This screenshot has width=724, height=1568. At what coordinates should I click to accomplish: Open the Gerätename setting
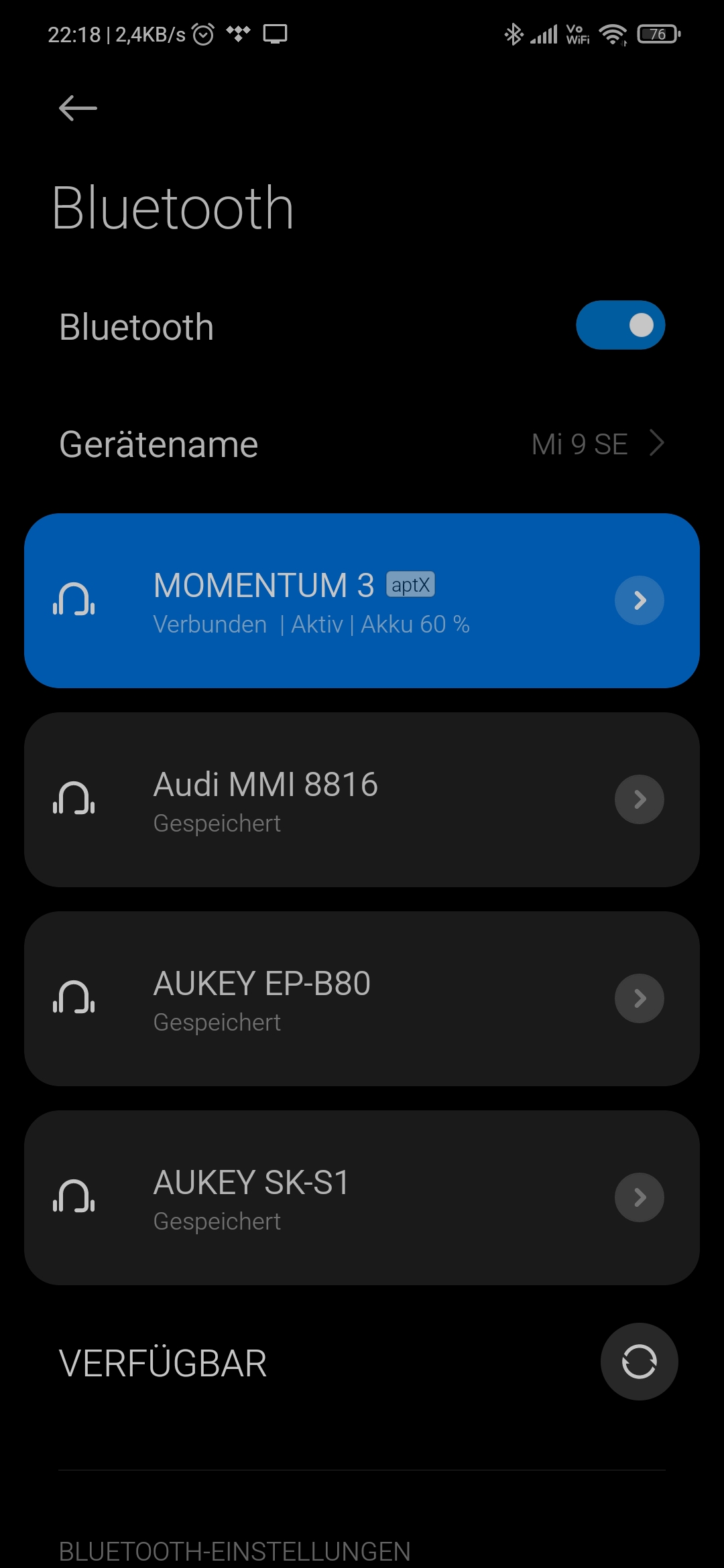362,444
